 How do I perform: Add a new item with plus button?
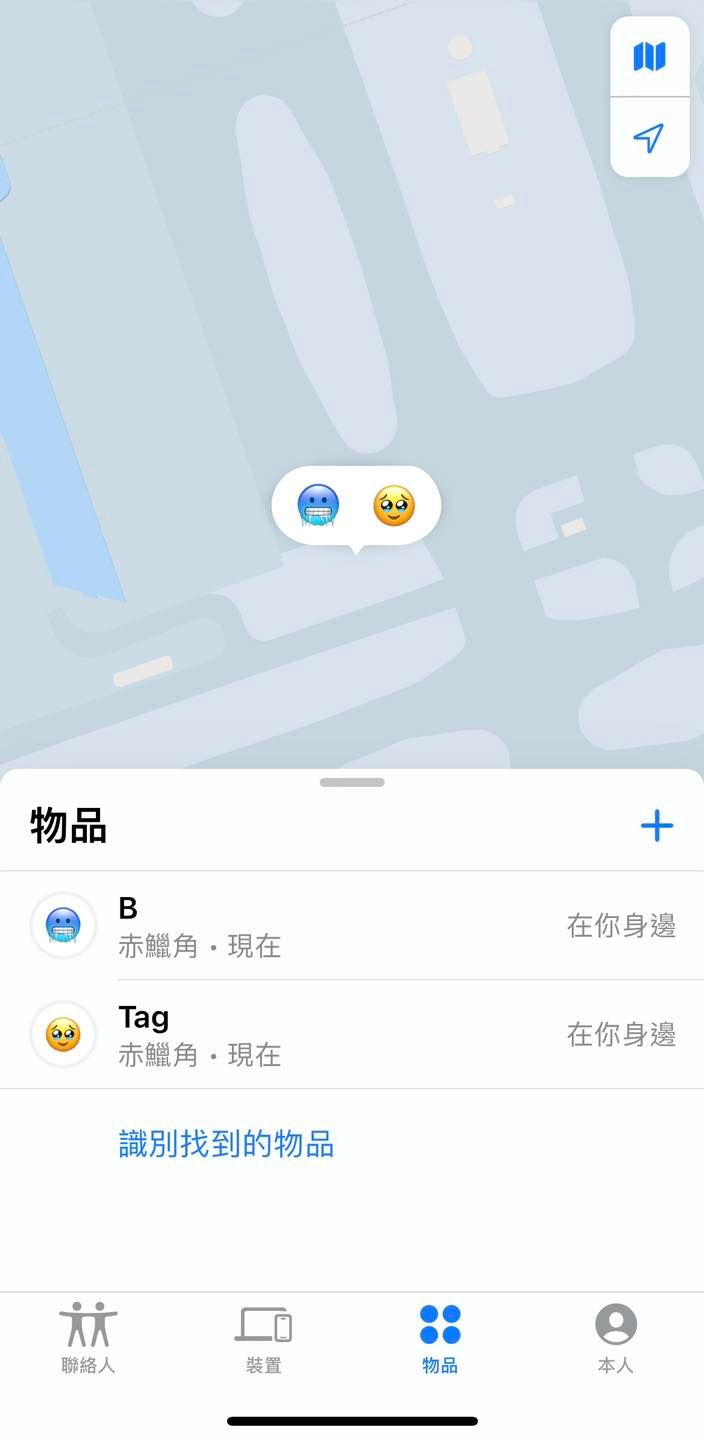(656, 826)
